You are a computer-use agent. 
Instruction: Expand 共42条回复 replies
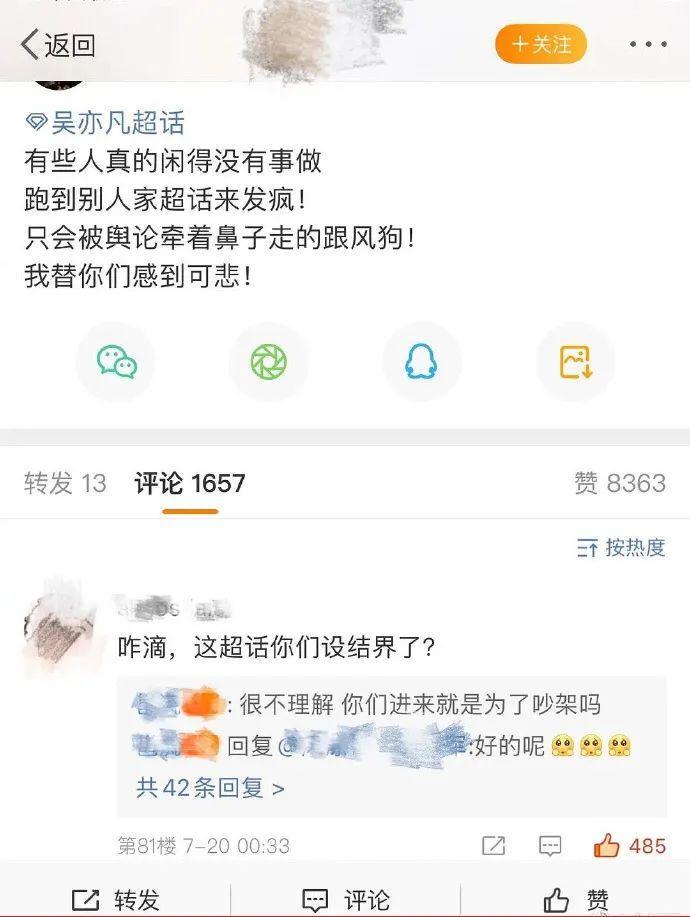[x=210, y=788]
